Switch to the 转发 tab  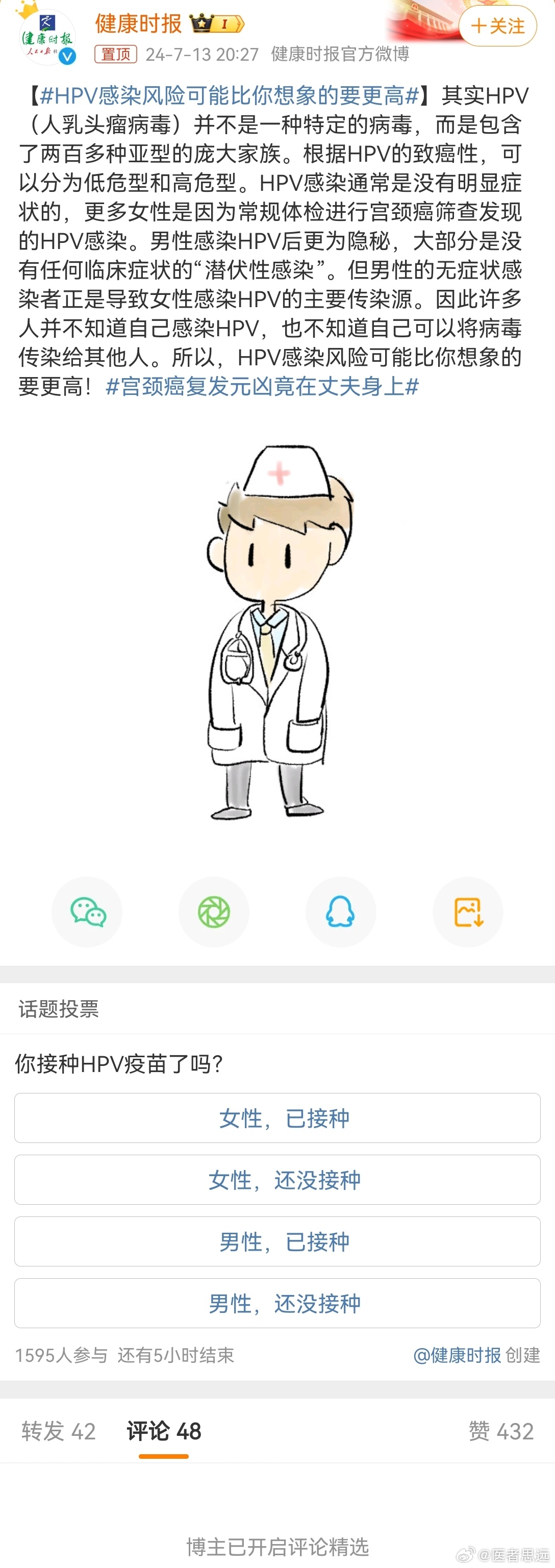[x=58, y=1430]
